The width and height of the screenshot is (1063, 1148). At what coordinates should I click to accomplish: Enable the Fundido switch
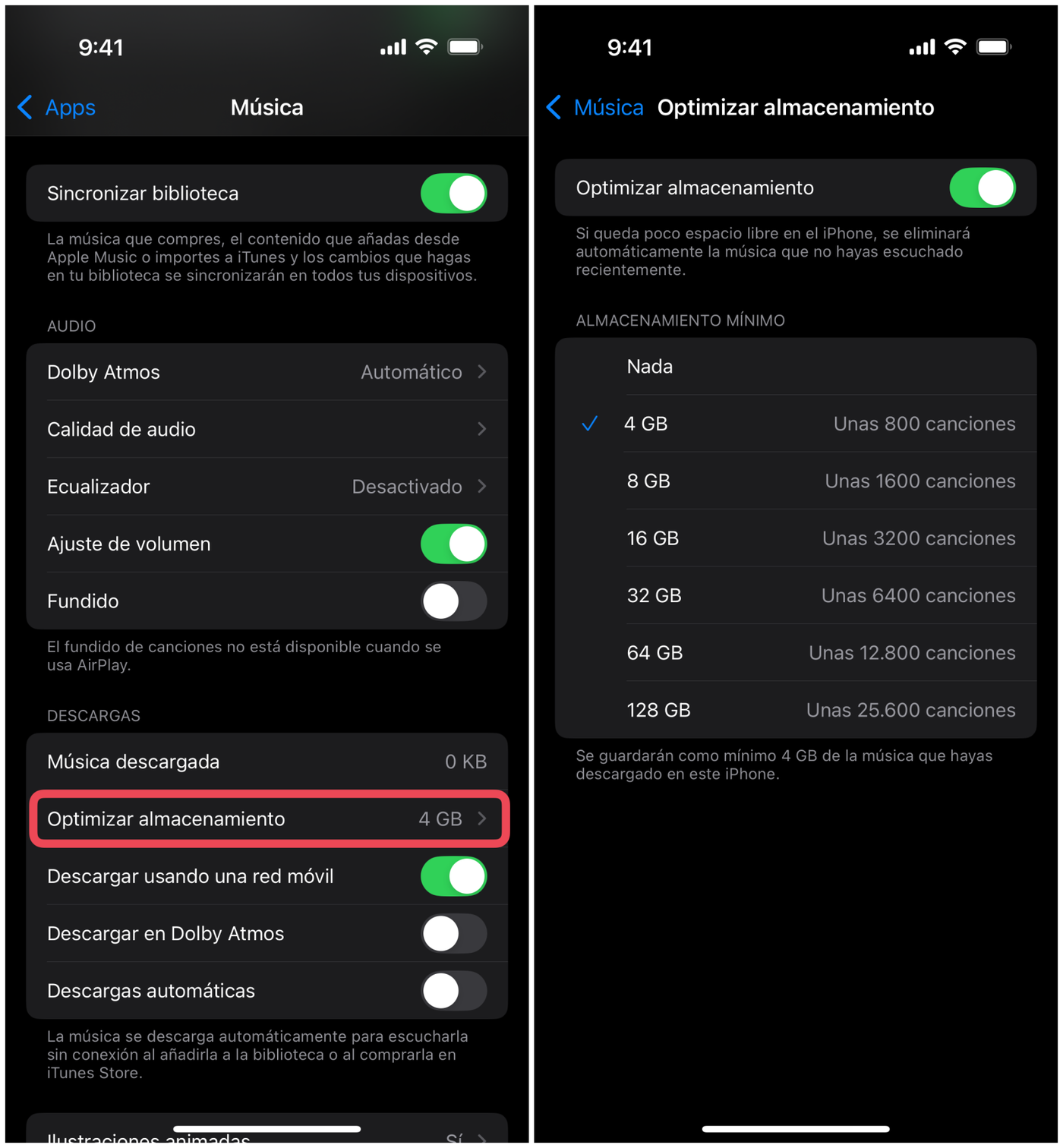[x=453, y=601]
